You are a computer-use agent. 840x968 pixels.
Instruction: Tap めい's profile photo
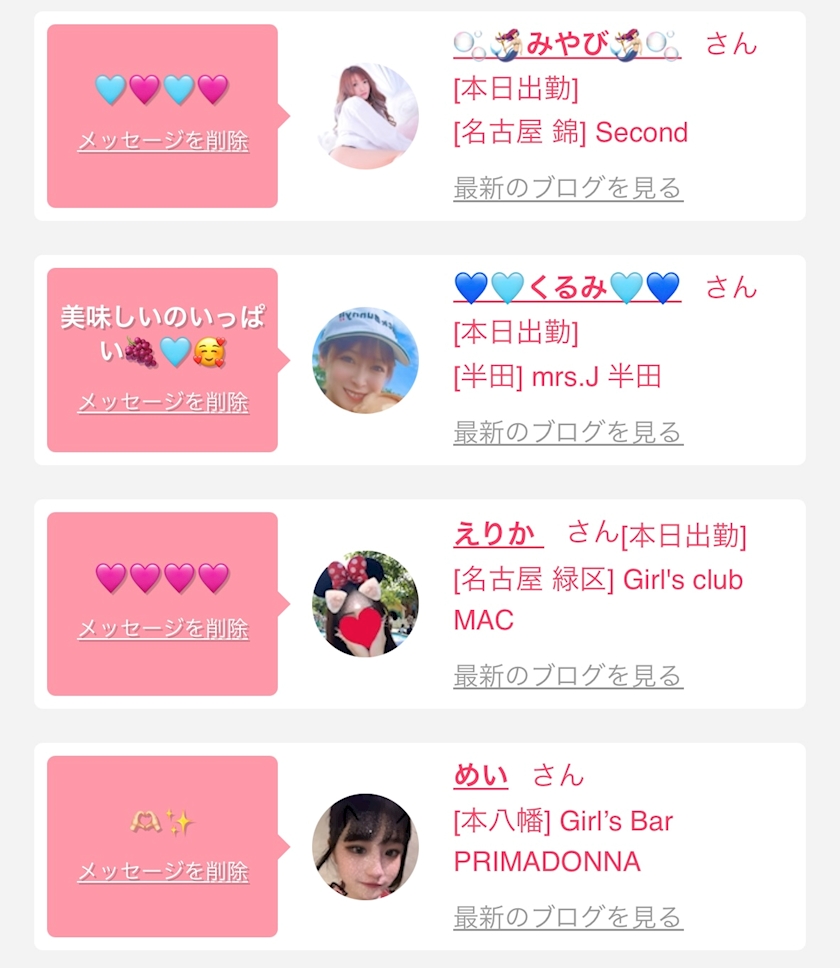[x=366, y=847]
